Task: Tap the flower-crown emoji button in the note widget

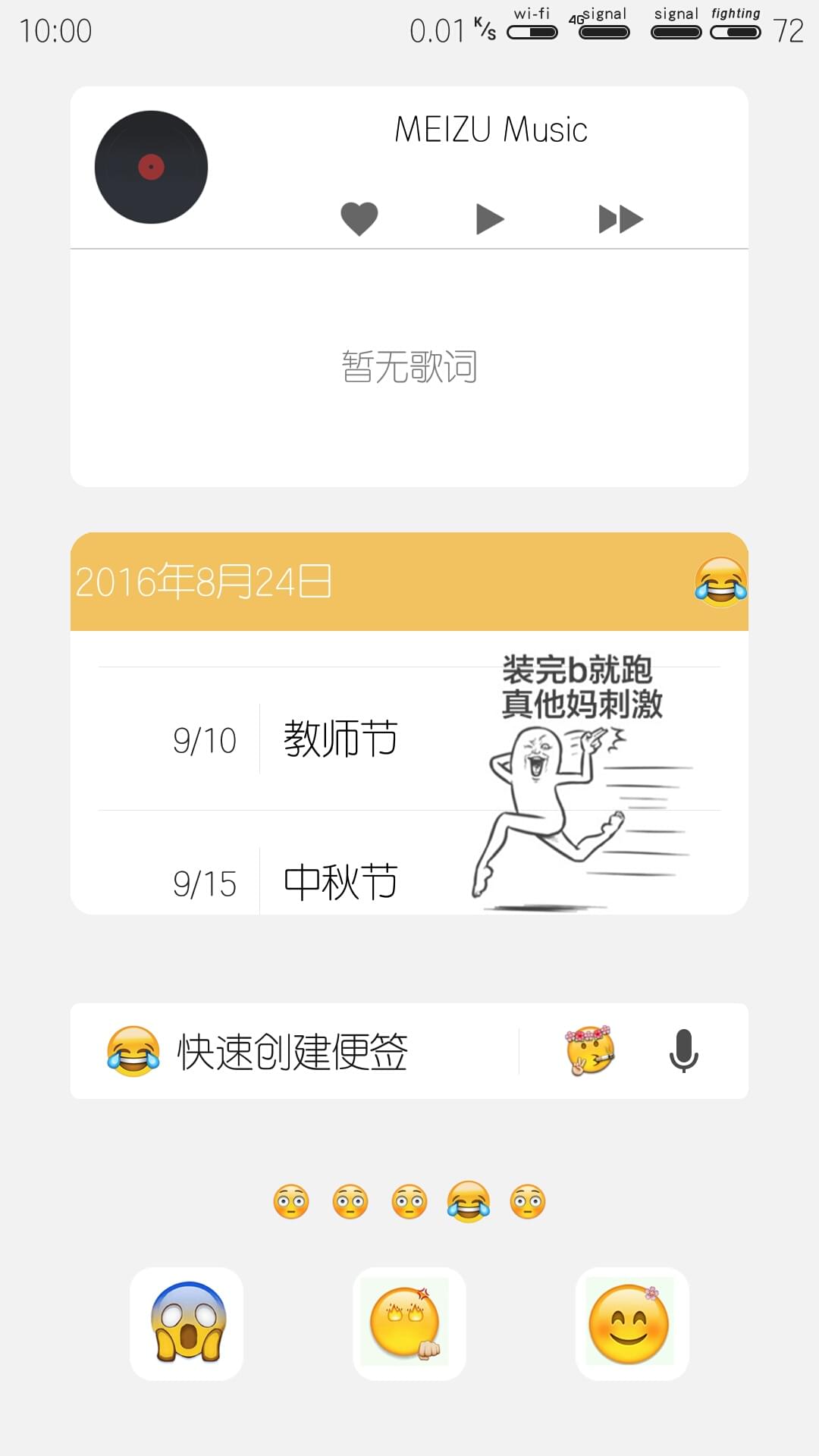Action: click(590, 1050)
